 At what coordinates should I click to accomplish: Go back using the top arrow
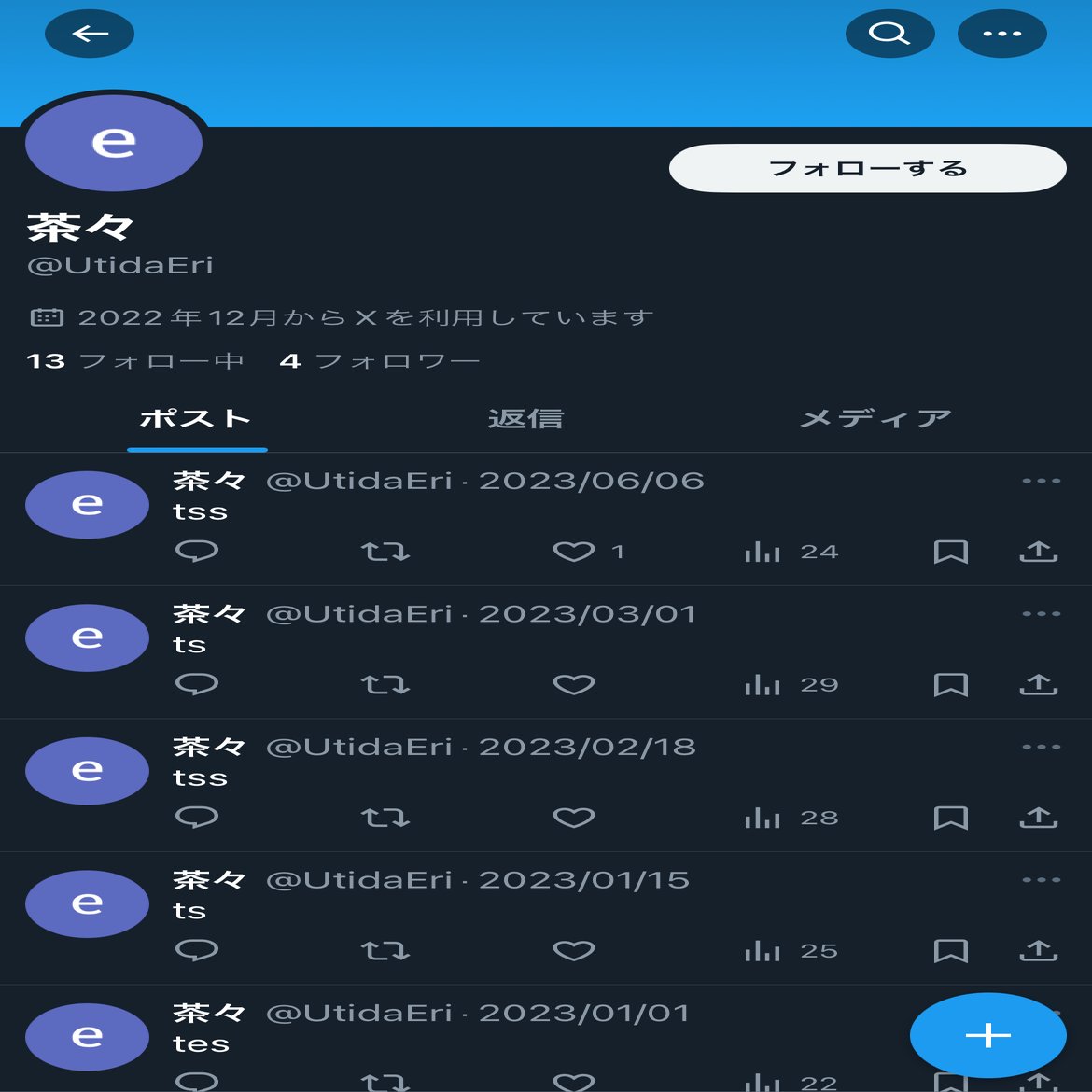(x=90, y=35)
